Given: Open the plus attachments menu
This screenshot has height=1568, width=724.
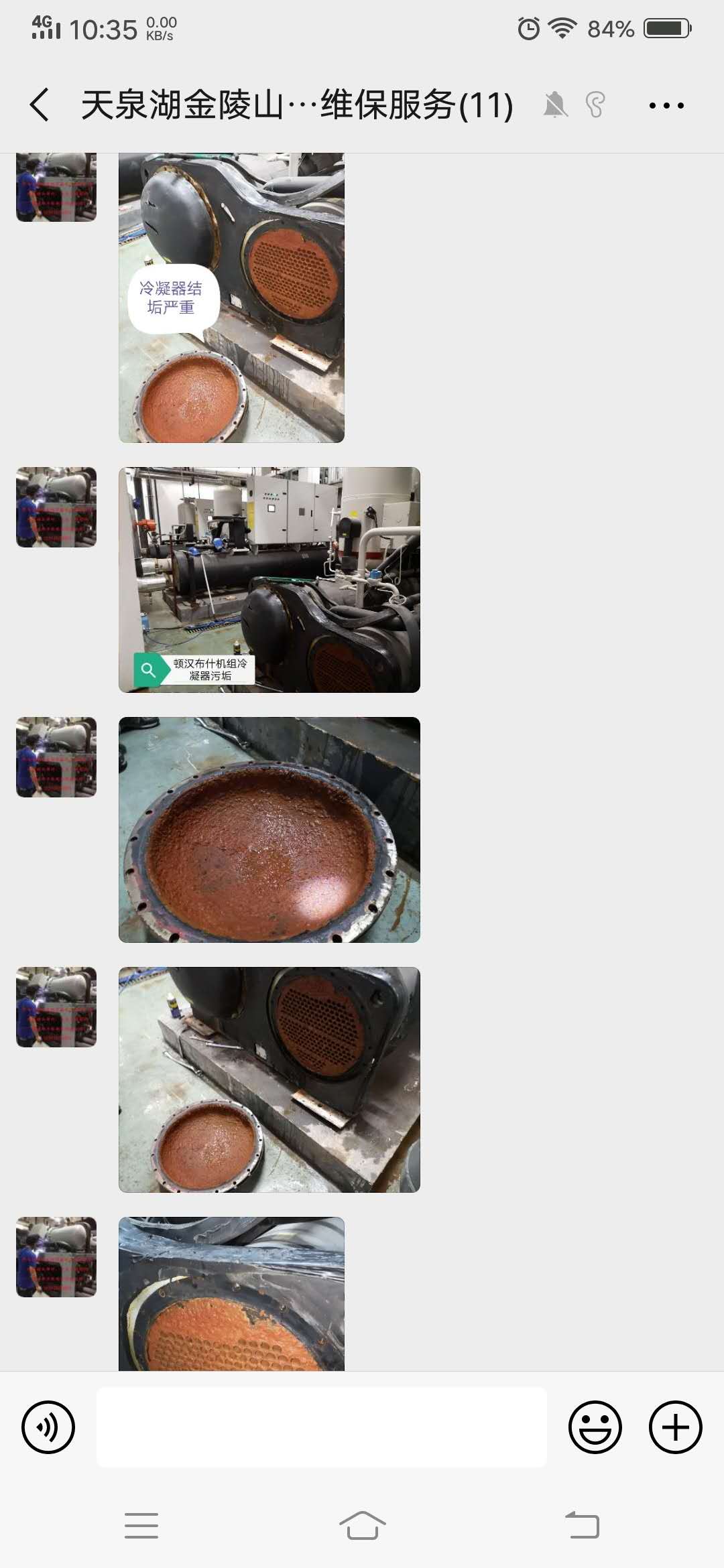Looking at the screenshot, I should pyautogui.click(x=675, y=1427).
